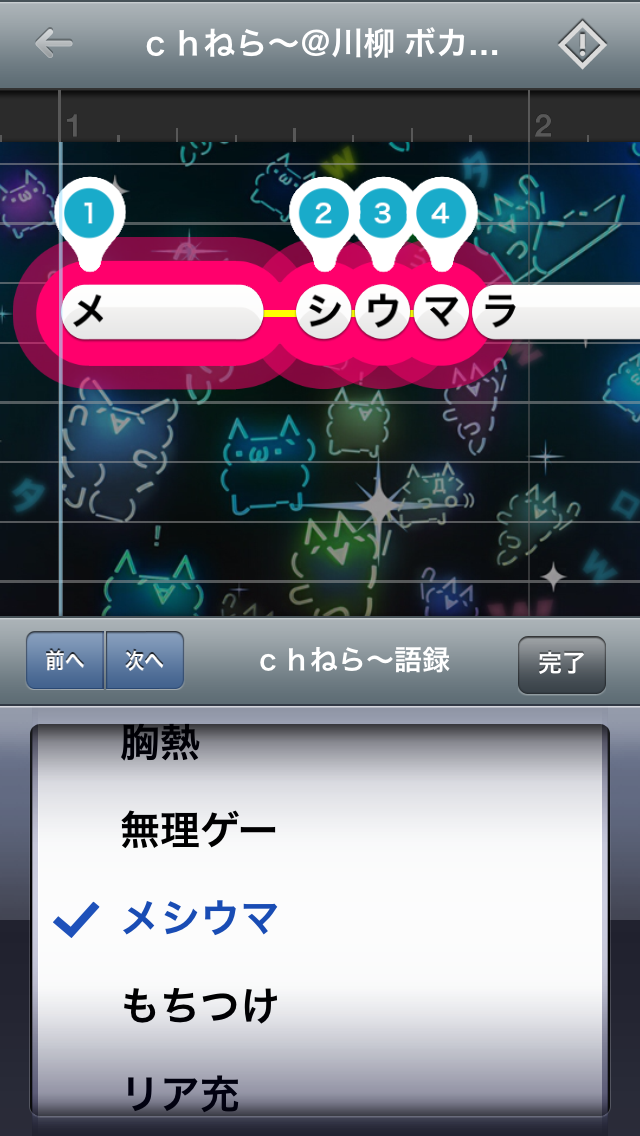Choose リア充 from the list
Image resolution: width=640 pixels, height=1136 pixels.
[181, 1094]
